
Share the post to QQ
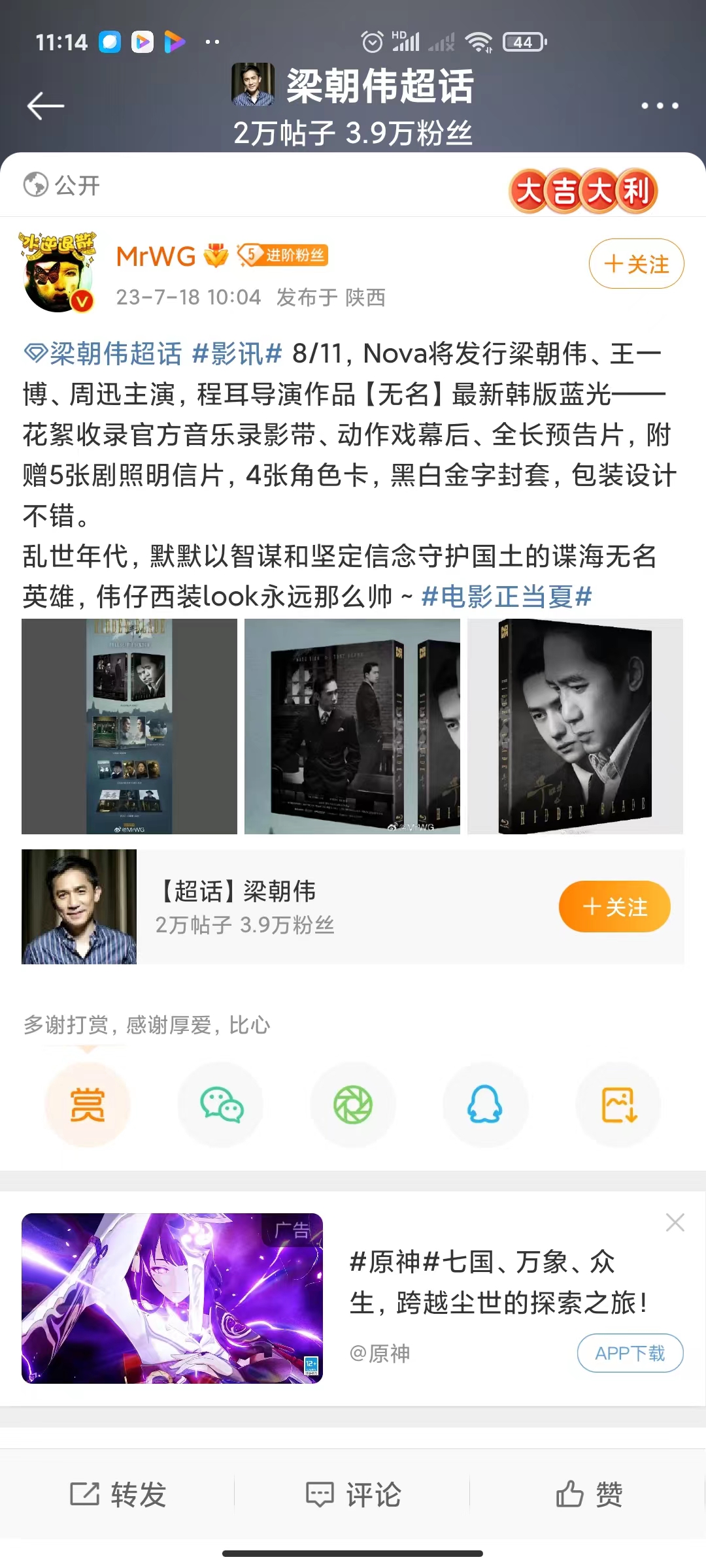point(485,1105)
